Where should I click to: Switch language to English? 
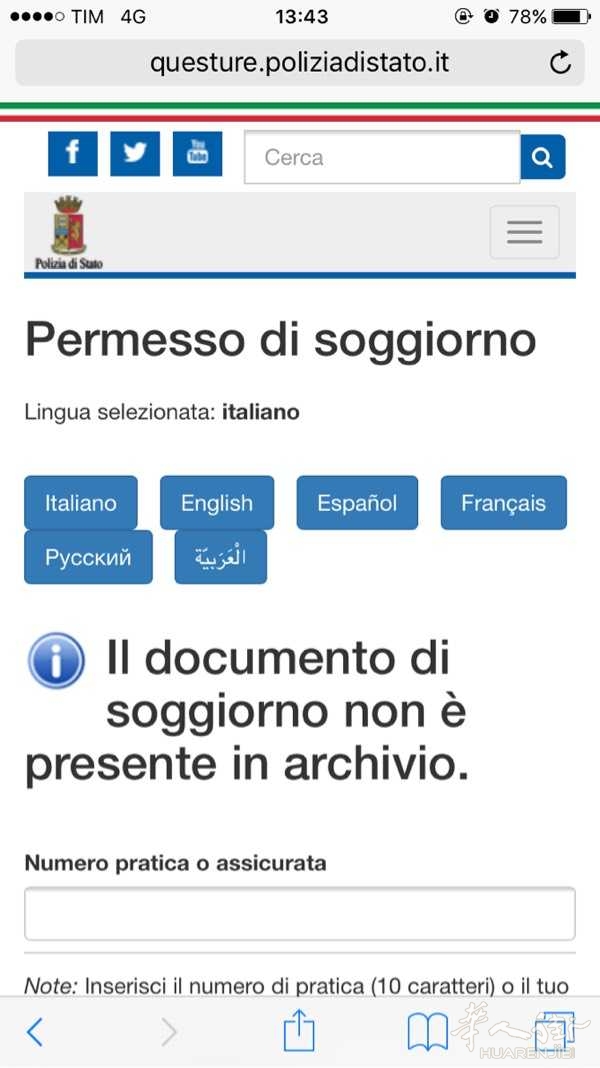(x=216, y=503)
